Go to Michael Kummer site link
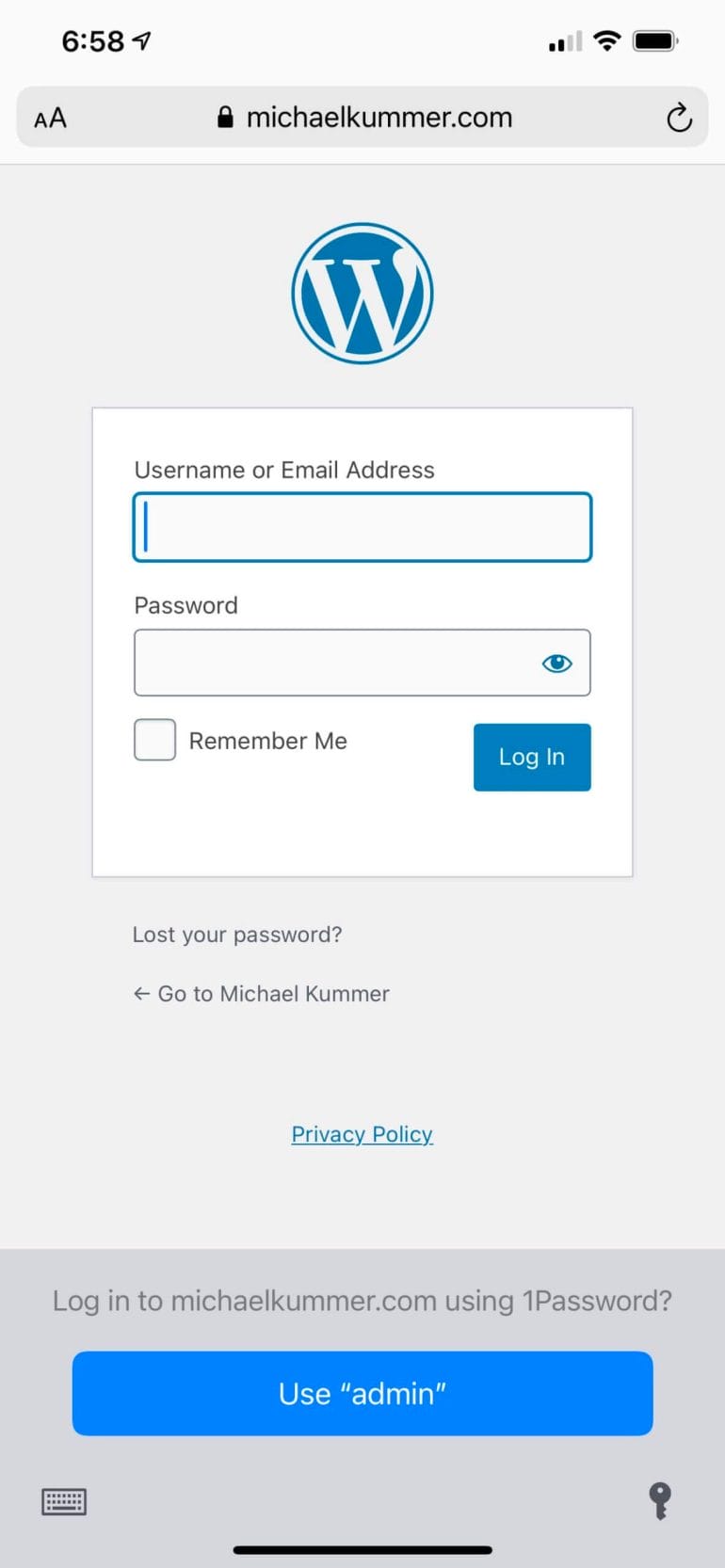This screenshot has height=1568, width=725. pos(261,994)
